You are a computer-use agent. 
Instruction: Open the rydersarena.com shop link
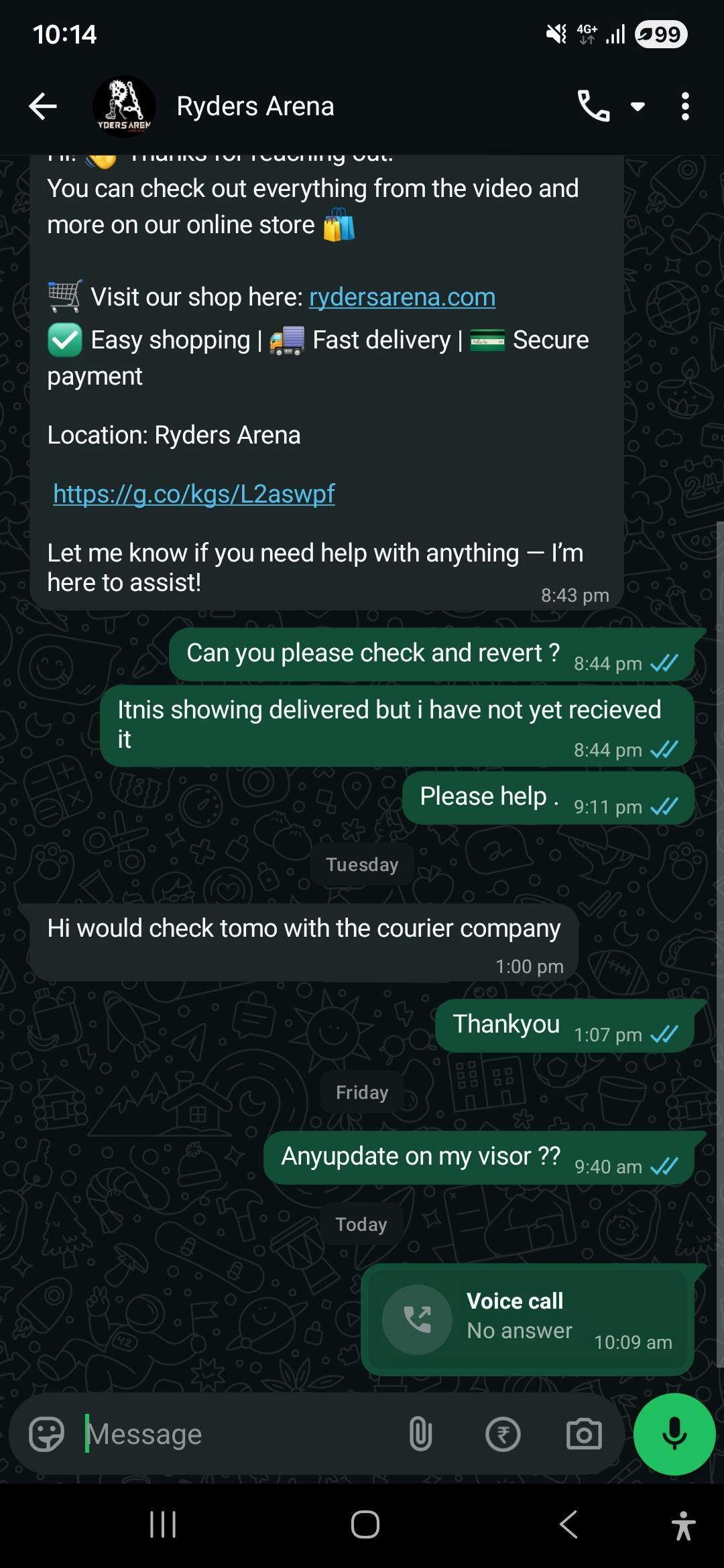pyautogui.click(x=402, y=297)
